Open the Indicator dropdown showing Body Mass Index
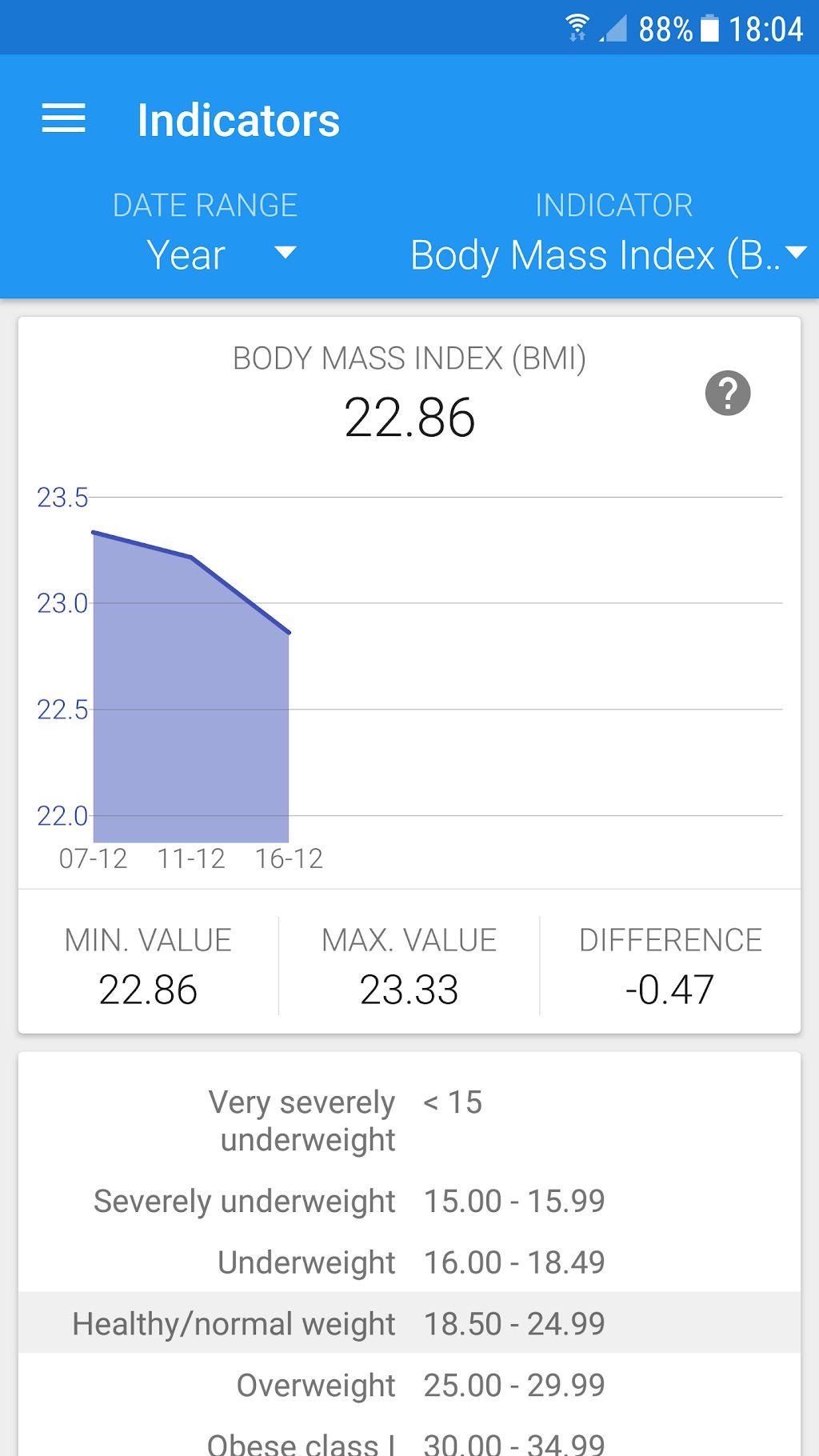The image size is (819, 1456). click(608, 256)
